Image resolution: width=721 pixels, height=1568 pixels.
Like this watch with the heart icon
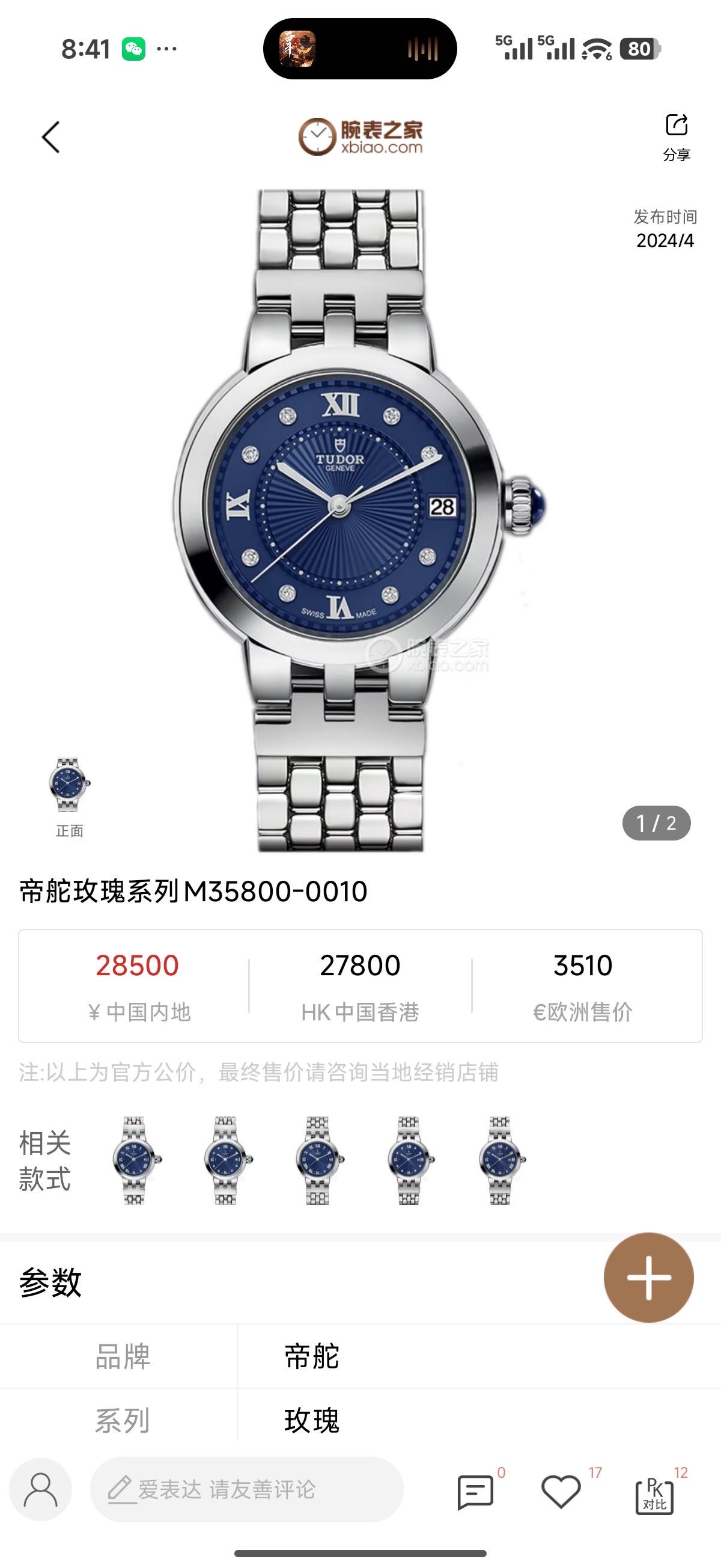click(x=561, y=1492)
